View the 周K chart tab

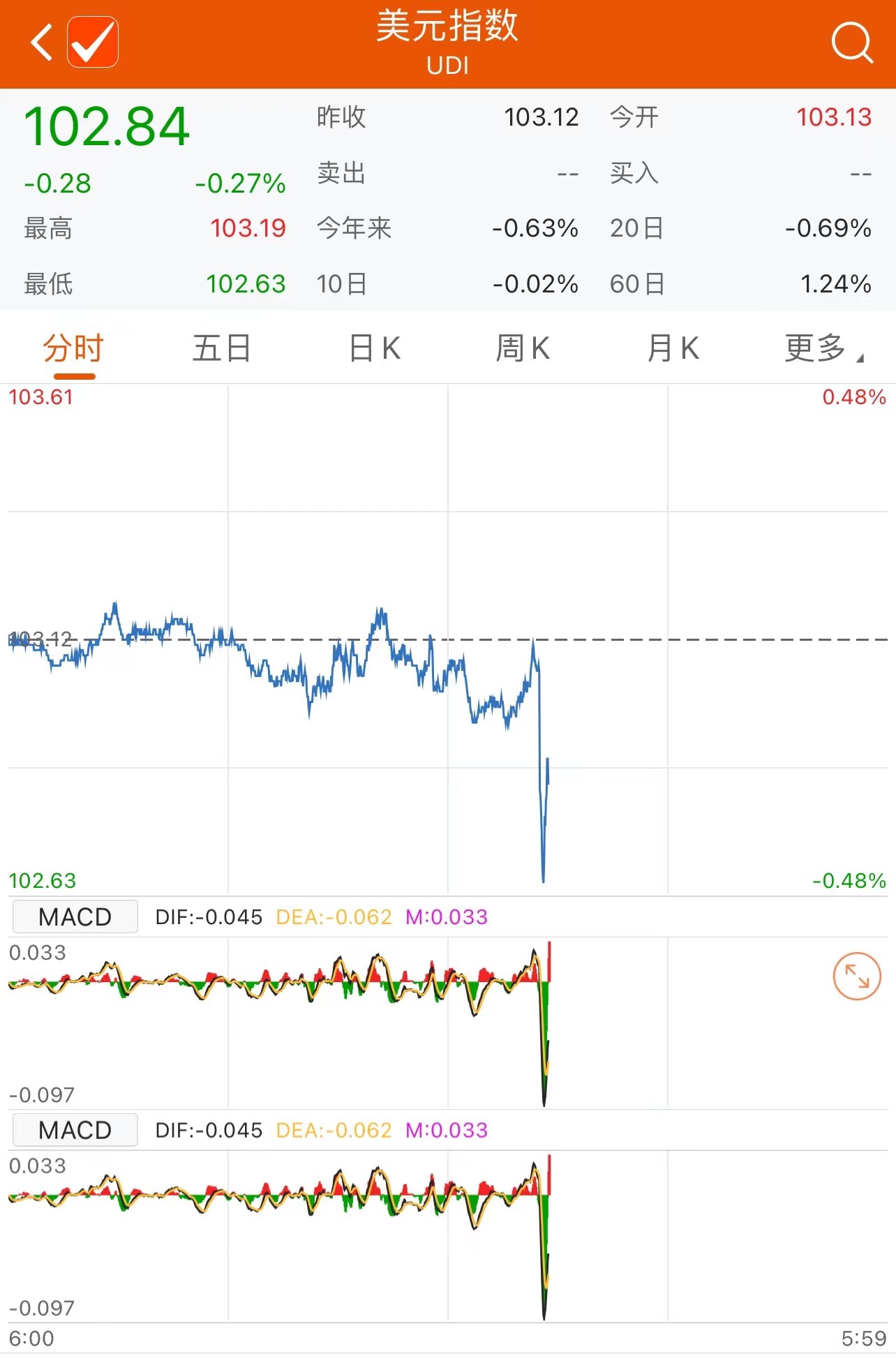click(x=523, y=348)
